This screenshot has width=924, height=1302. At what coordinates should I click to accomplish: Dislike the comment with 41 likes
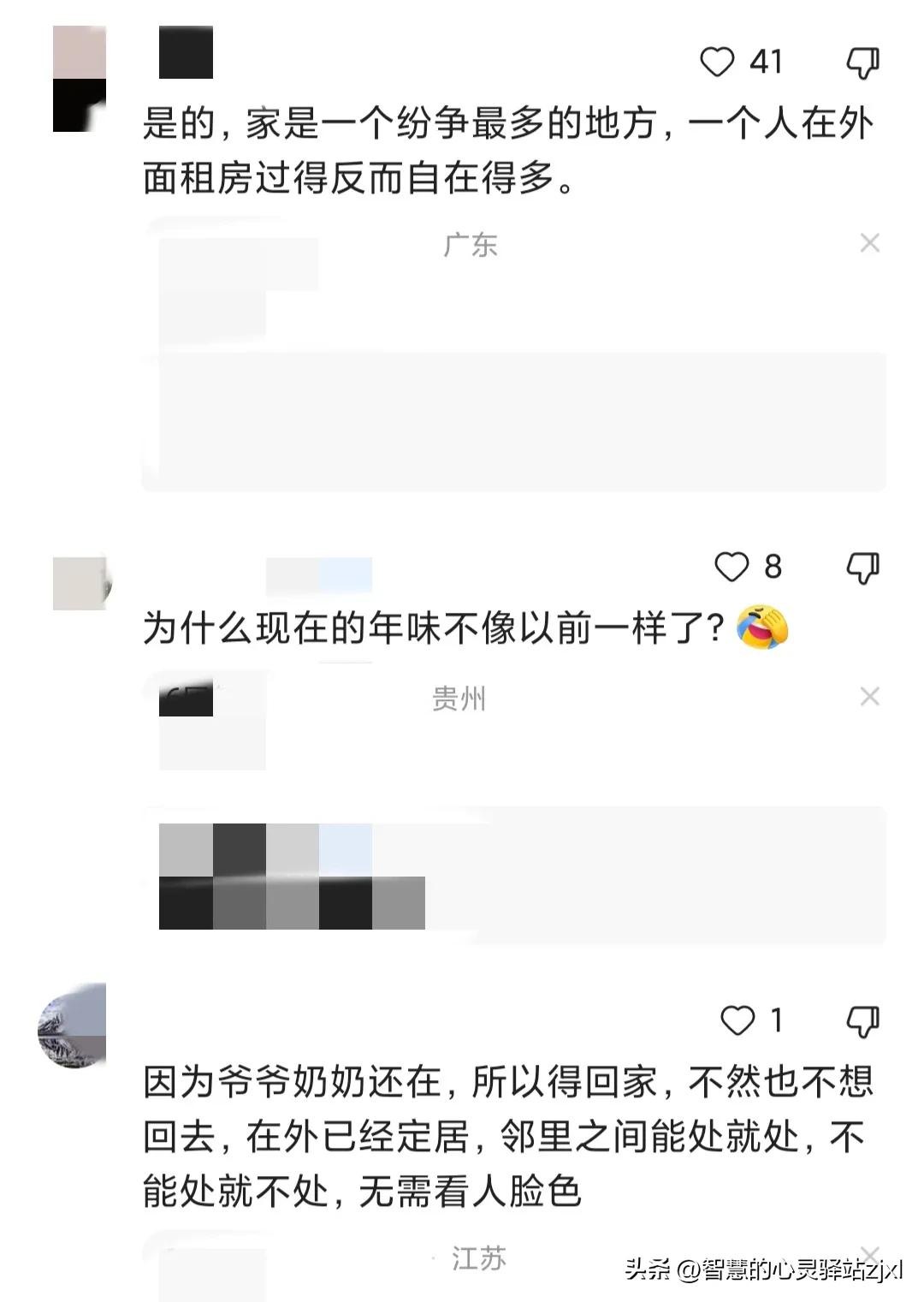click(862, 62)
